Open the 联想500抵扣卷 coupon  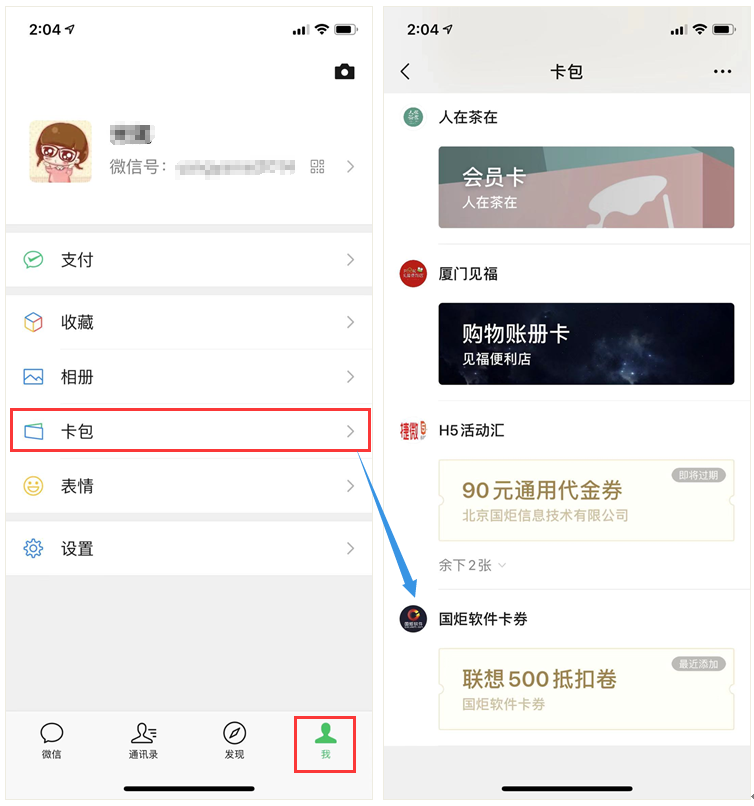coord(586,688)
